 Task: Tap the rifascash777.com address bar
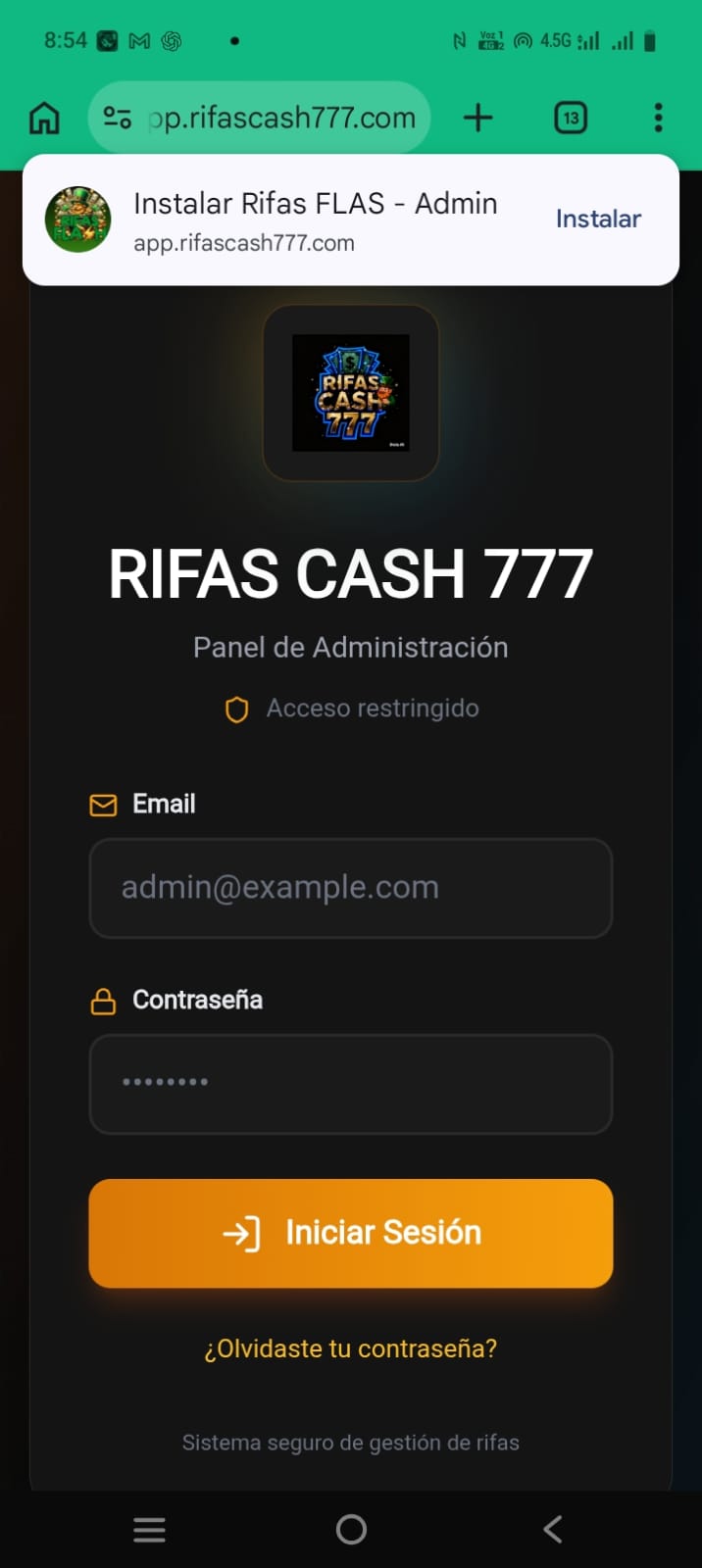coord(282,119)
